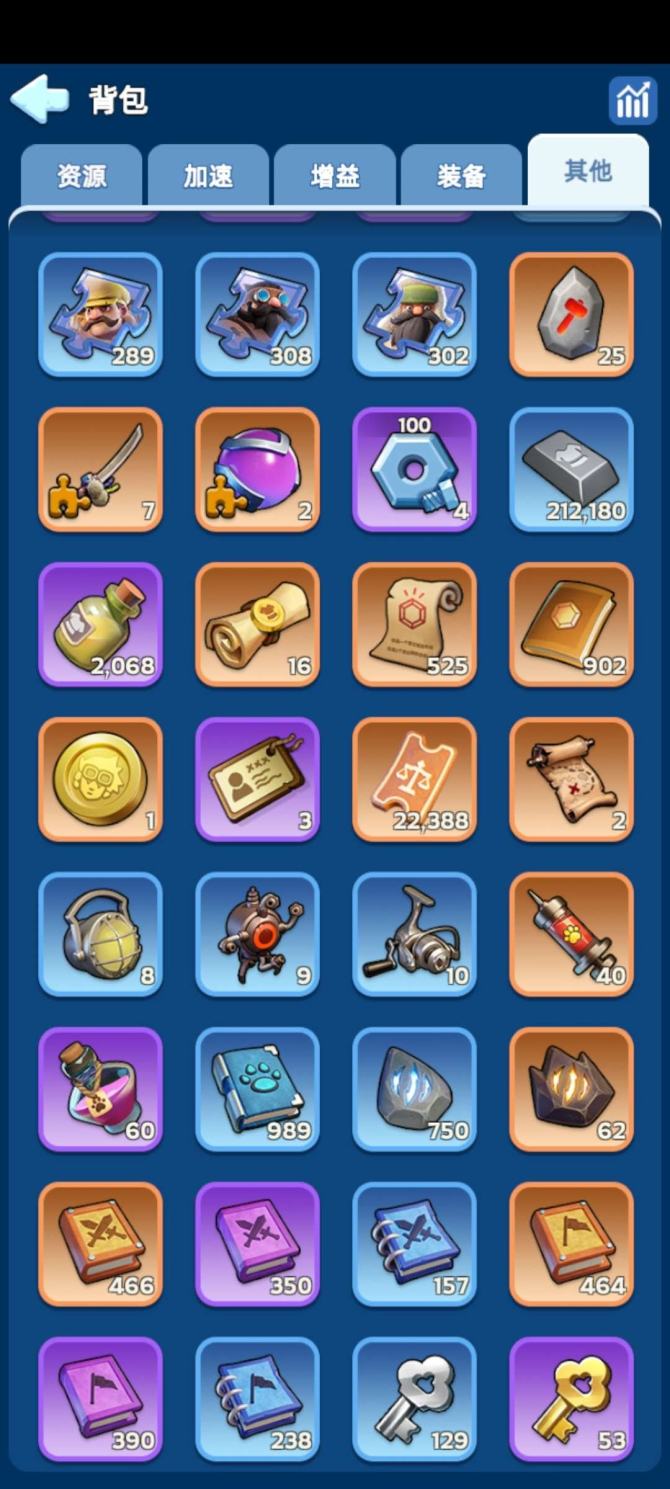The width and height of the screenshot is (670, 1489).
Task: Select the treasure map scroll with count 2
Action: 571,779
